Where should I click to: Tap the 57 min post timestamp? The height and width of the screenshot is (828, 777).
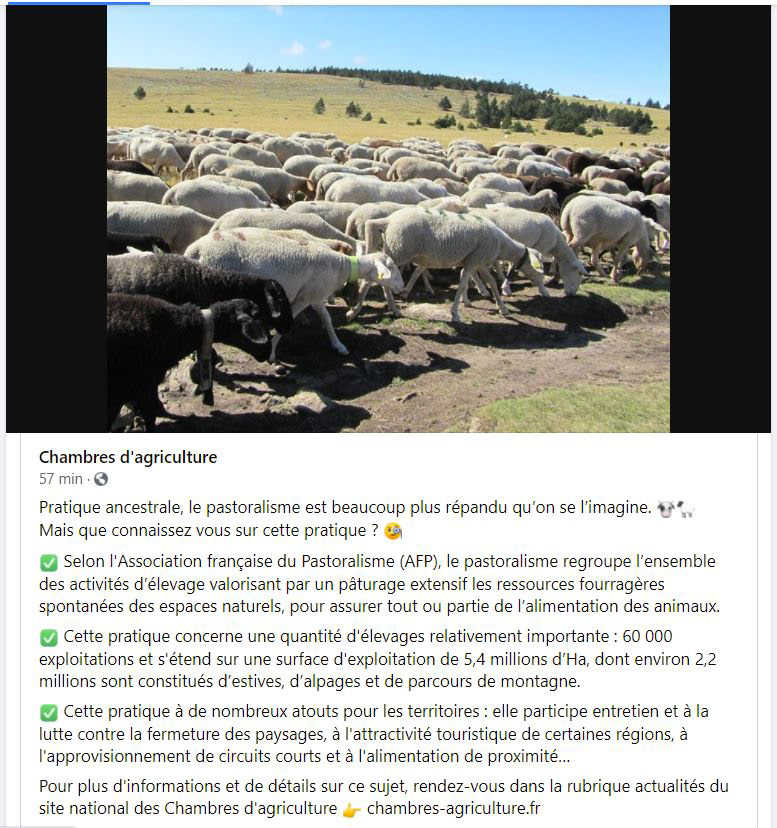pos(60,479)
